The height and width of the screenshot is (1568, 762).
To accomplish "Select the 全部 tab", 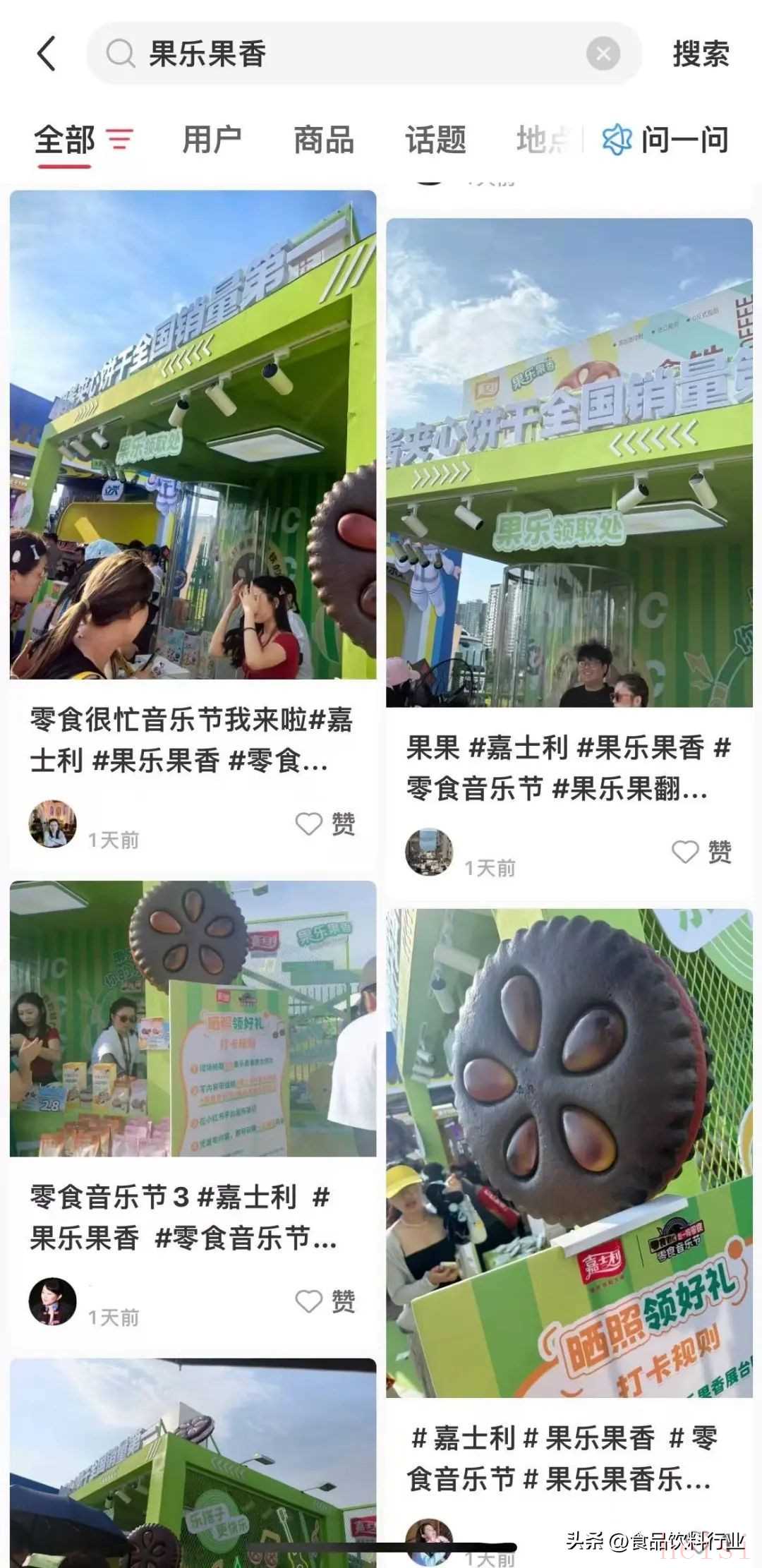I will [x=65, y=140].
